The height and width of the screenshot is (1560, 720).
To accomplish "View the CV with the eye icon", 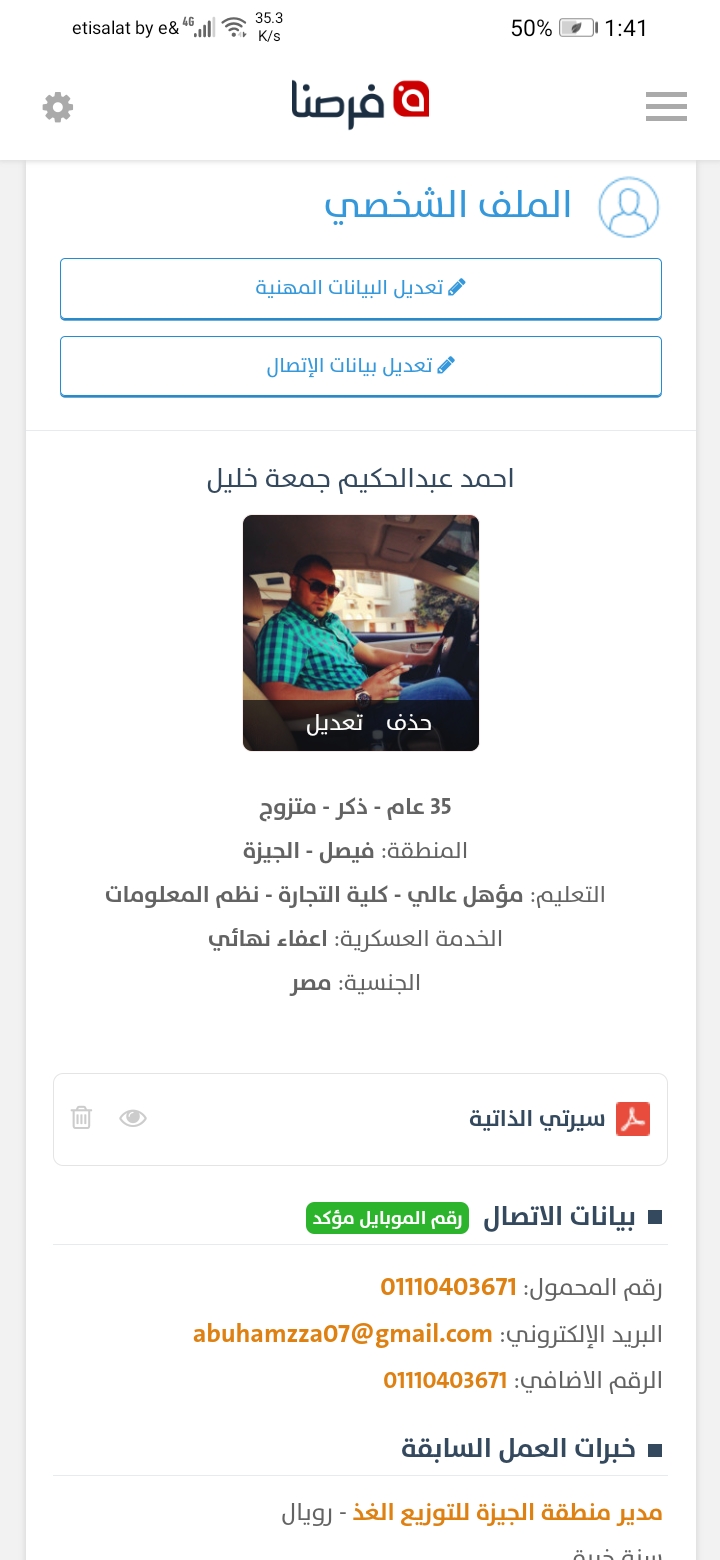I will coord(133,1118).
